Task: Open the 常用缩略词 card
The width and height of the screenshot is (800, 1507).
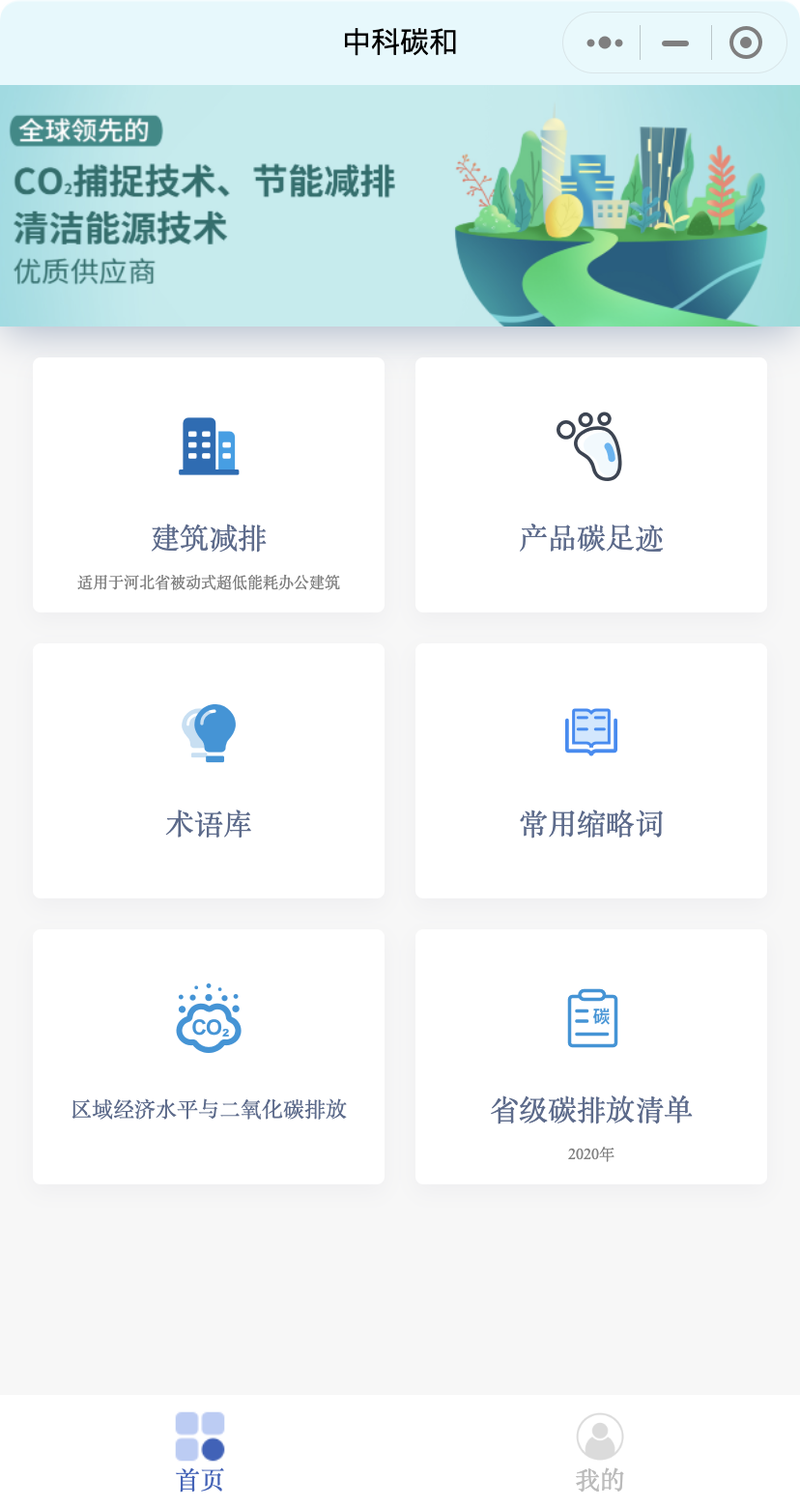Action: click(591, 771)
